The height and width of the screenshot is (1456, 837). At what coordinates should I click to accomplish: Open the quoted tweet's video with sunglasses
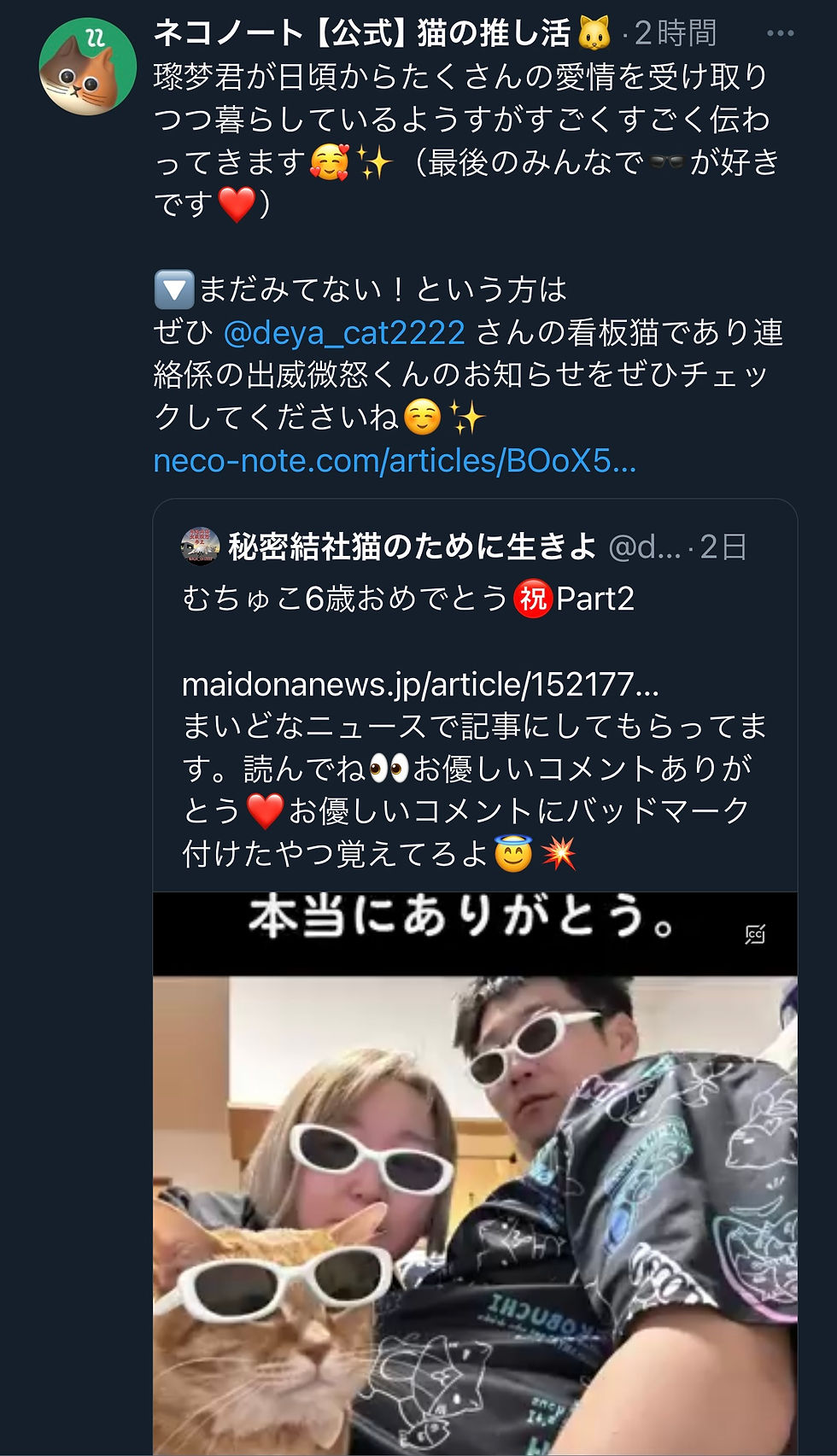[475, 1173]
